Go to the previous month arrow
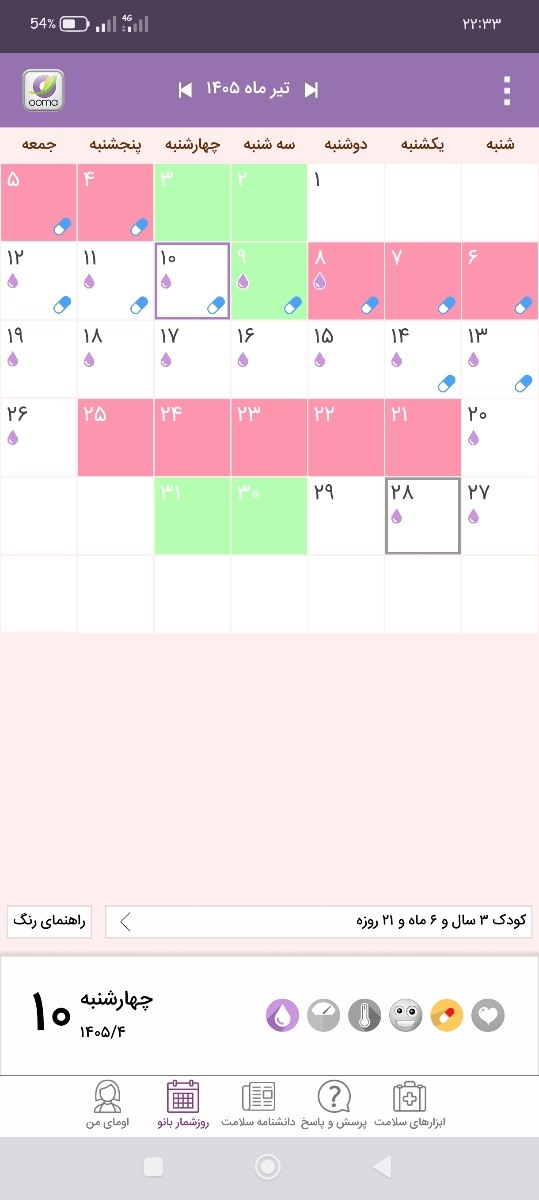Image resolution: width=539 pixels, height=1200 pixels. (x=311, y=90)
